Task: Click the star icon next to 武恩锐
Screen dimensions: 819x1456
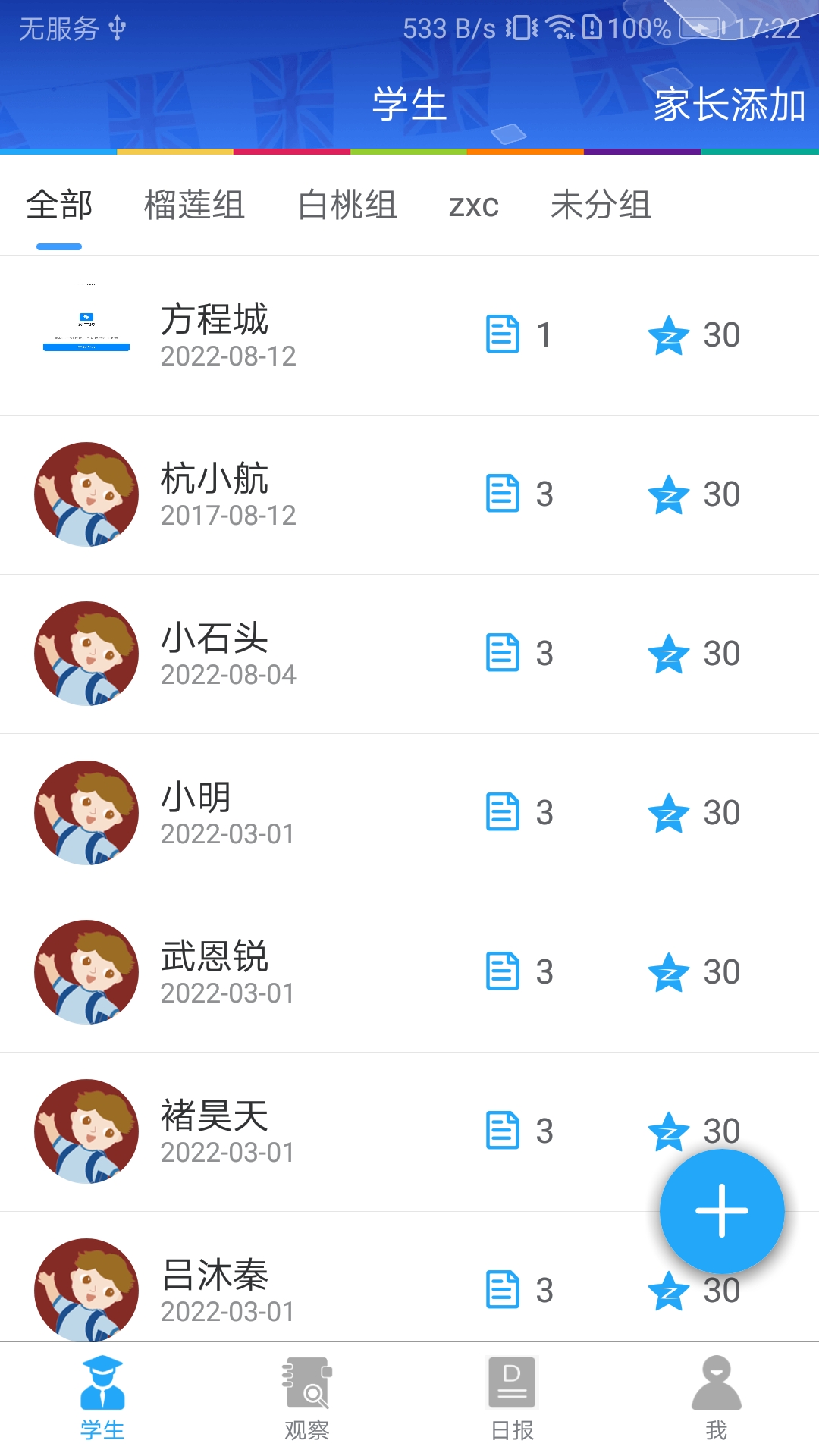Action: [670, 971]
